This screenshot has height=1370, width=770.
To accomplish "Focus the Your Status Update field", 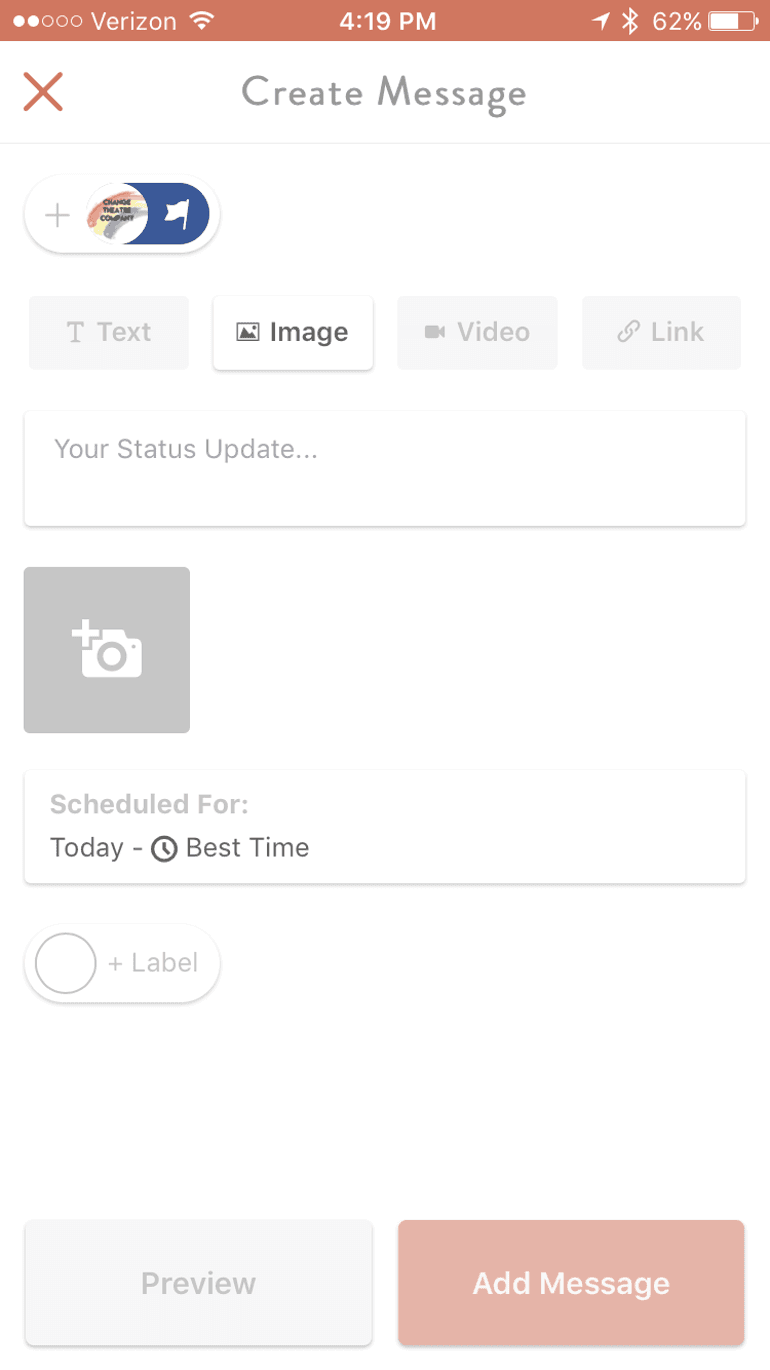I will pos(385,467).
